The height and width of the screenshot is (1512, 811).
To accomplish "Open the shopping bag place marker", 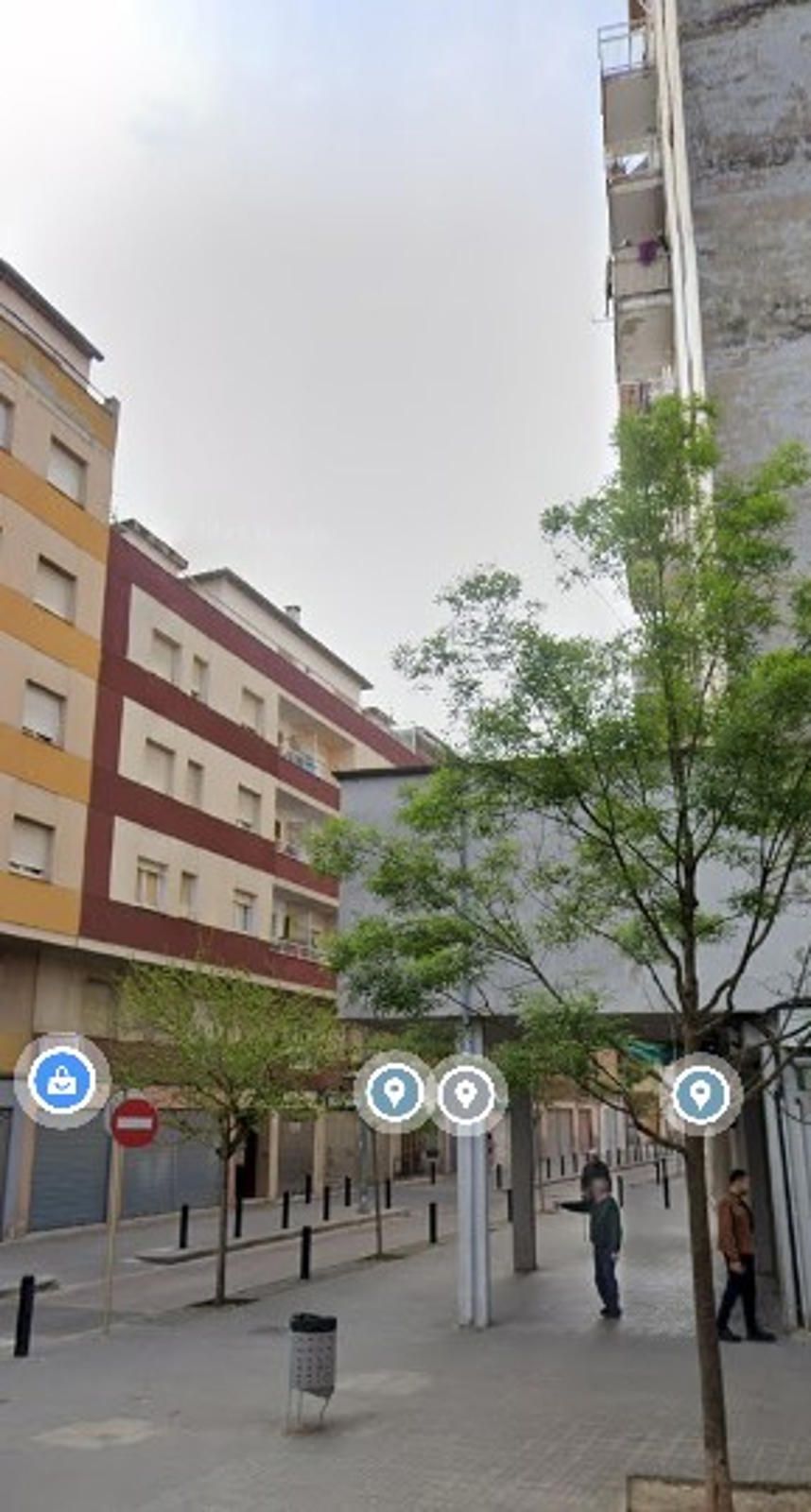I will point(62,1081).
